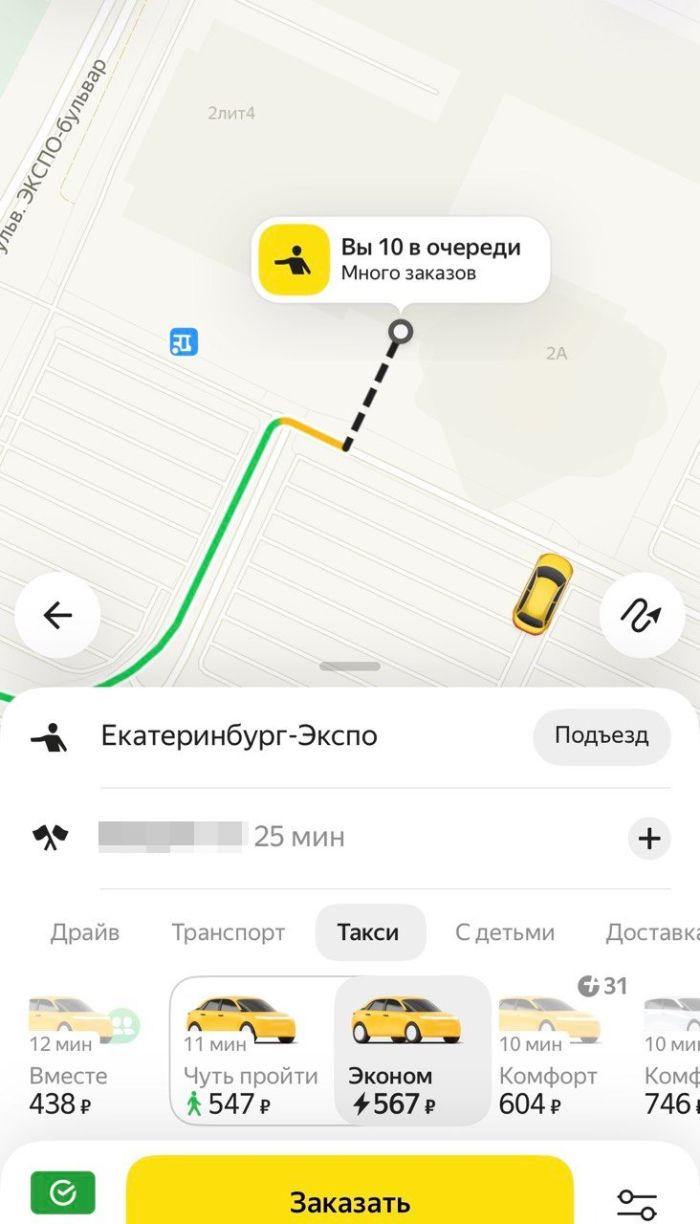Switch to the Транспорт tab
700x1224 pixels.
[x=228, y=932]
